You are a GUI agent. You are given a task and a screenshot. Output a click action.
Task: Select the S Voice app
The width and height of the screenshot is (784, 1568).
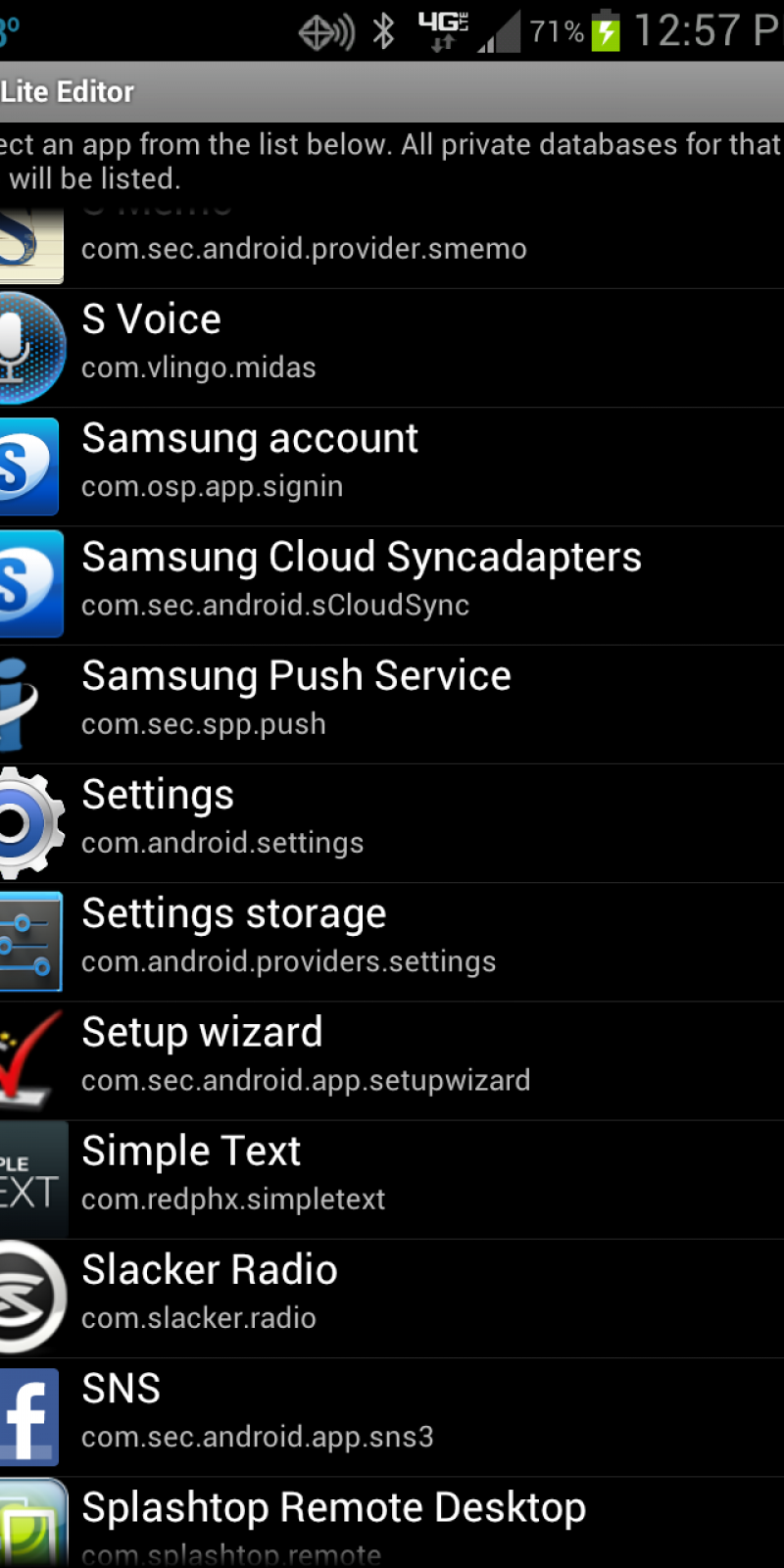tap(392, 347)
